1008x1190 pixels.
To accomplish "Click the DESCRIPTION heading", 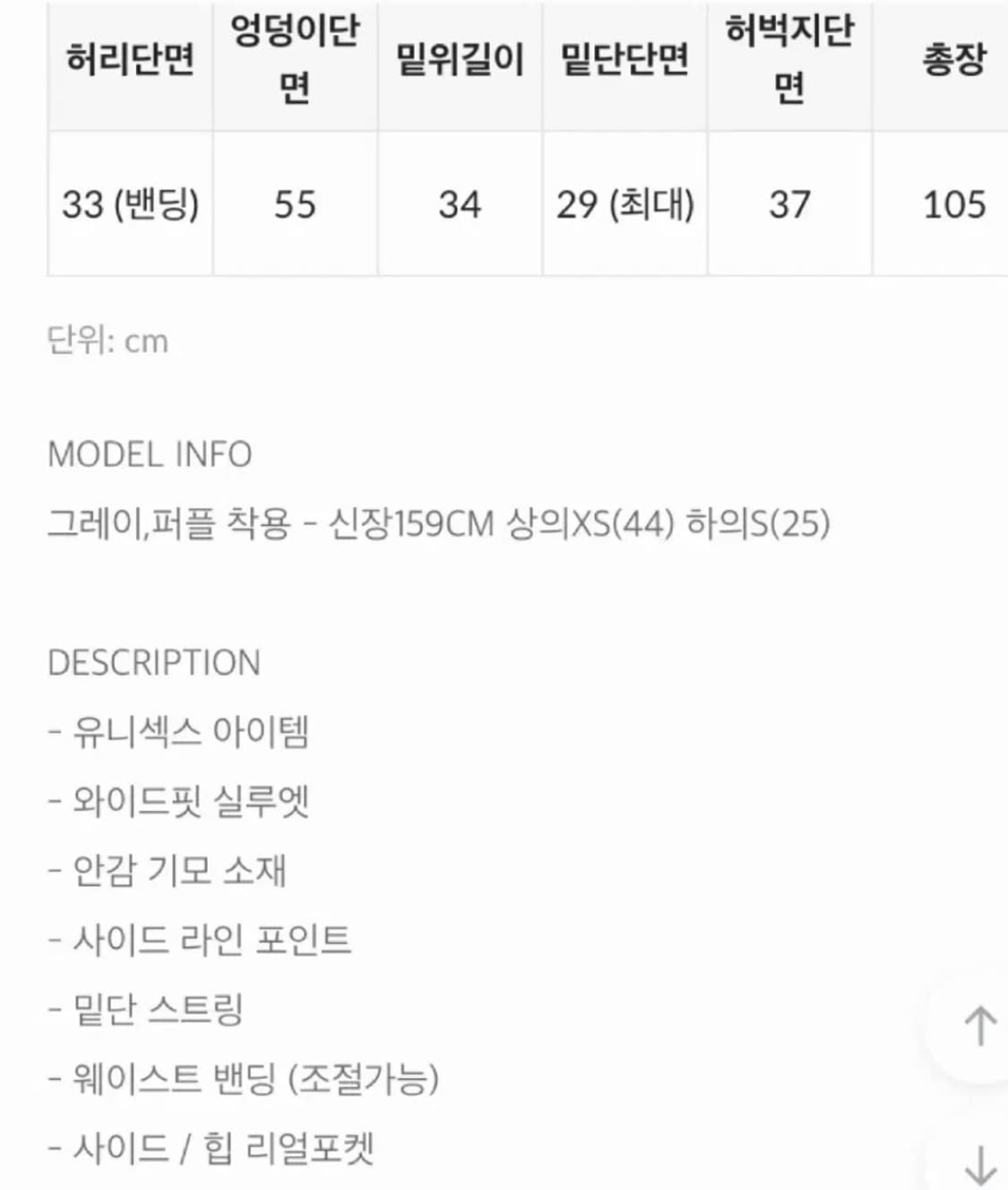I will (x=153, y=663).
